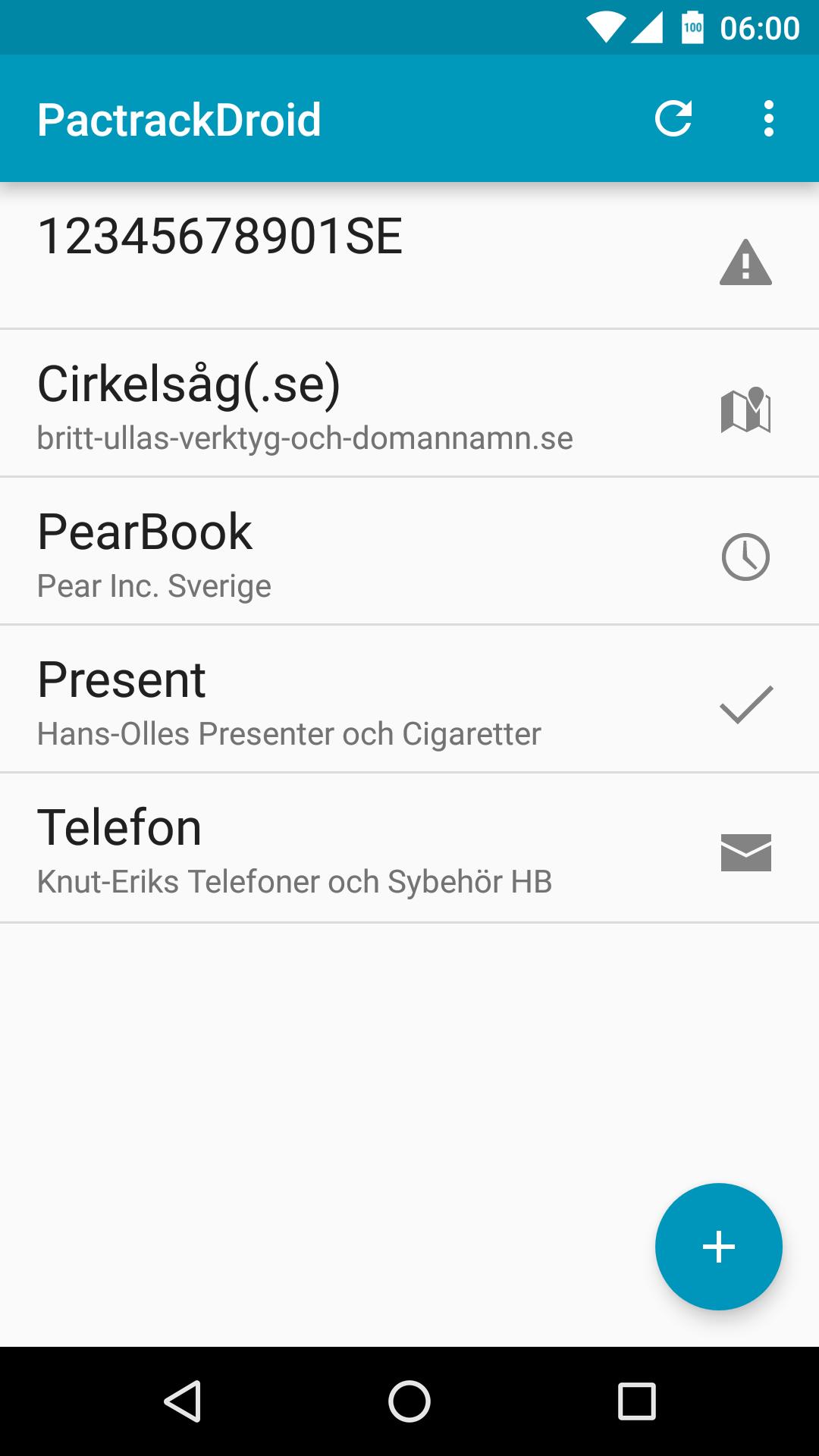
Task: Click the battery indicator in the status bar
Action: tap(694, 25)
